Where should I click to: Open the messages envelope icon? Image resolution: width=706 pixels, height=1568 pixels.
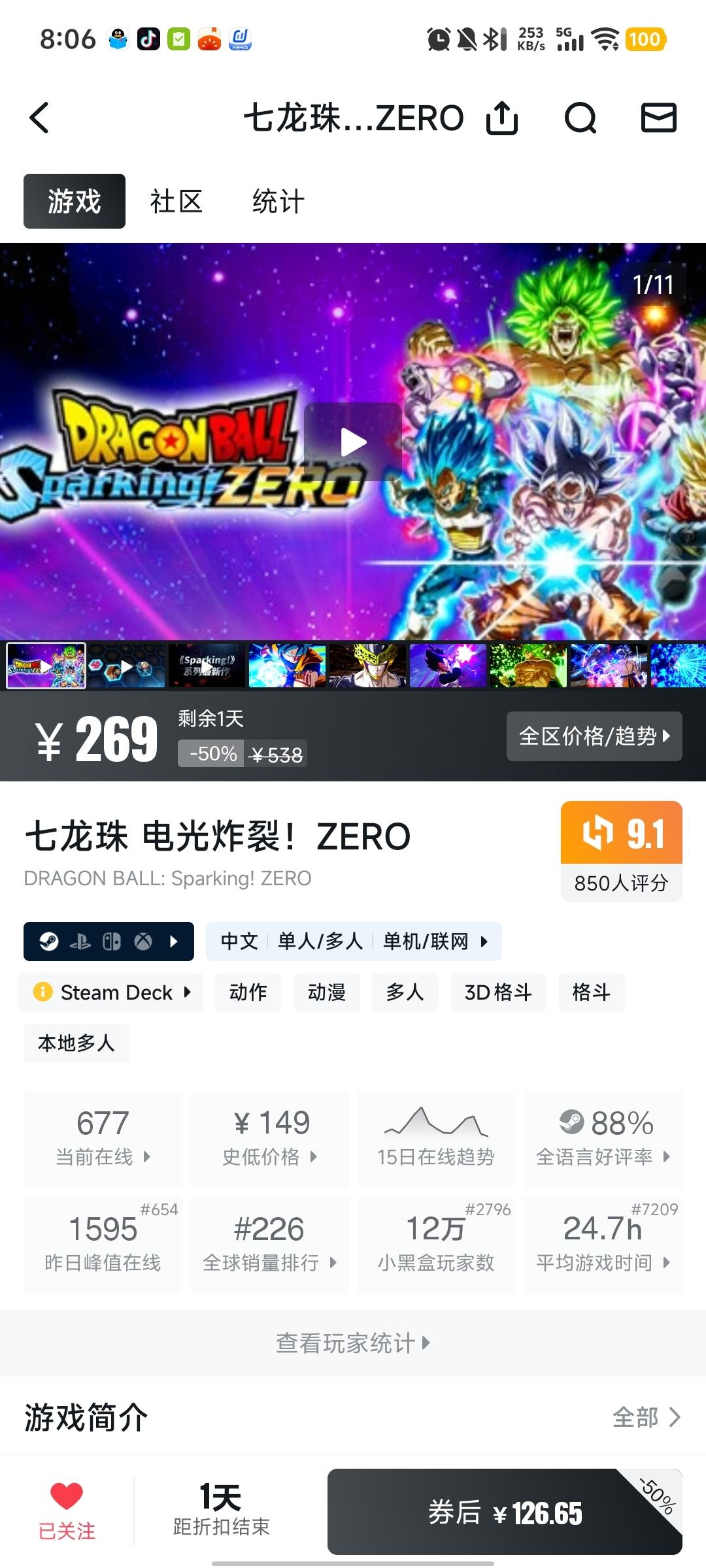point(658,118)
